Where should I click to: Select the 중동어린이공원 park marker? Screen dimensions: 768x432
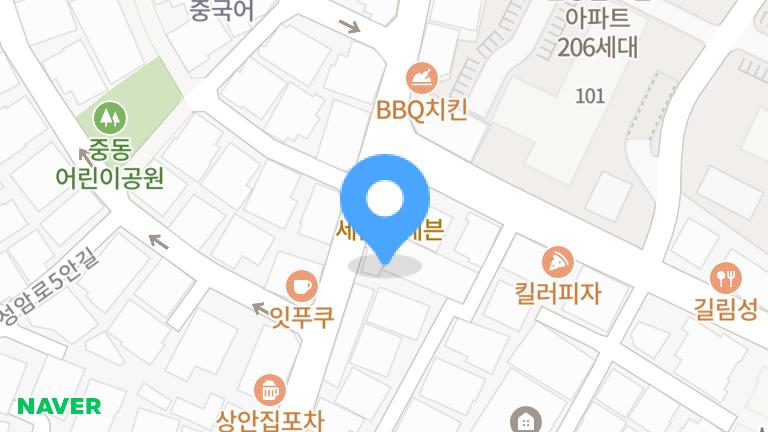pyautogui.click(x=108, y=117)
